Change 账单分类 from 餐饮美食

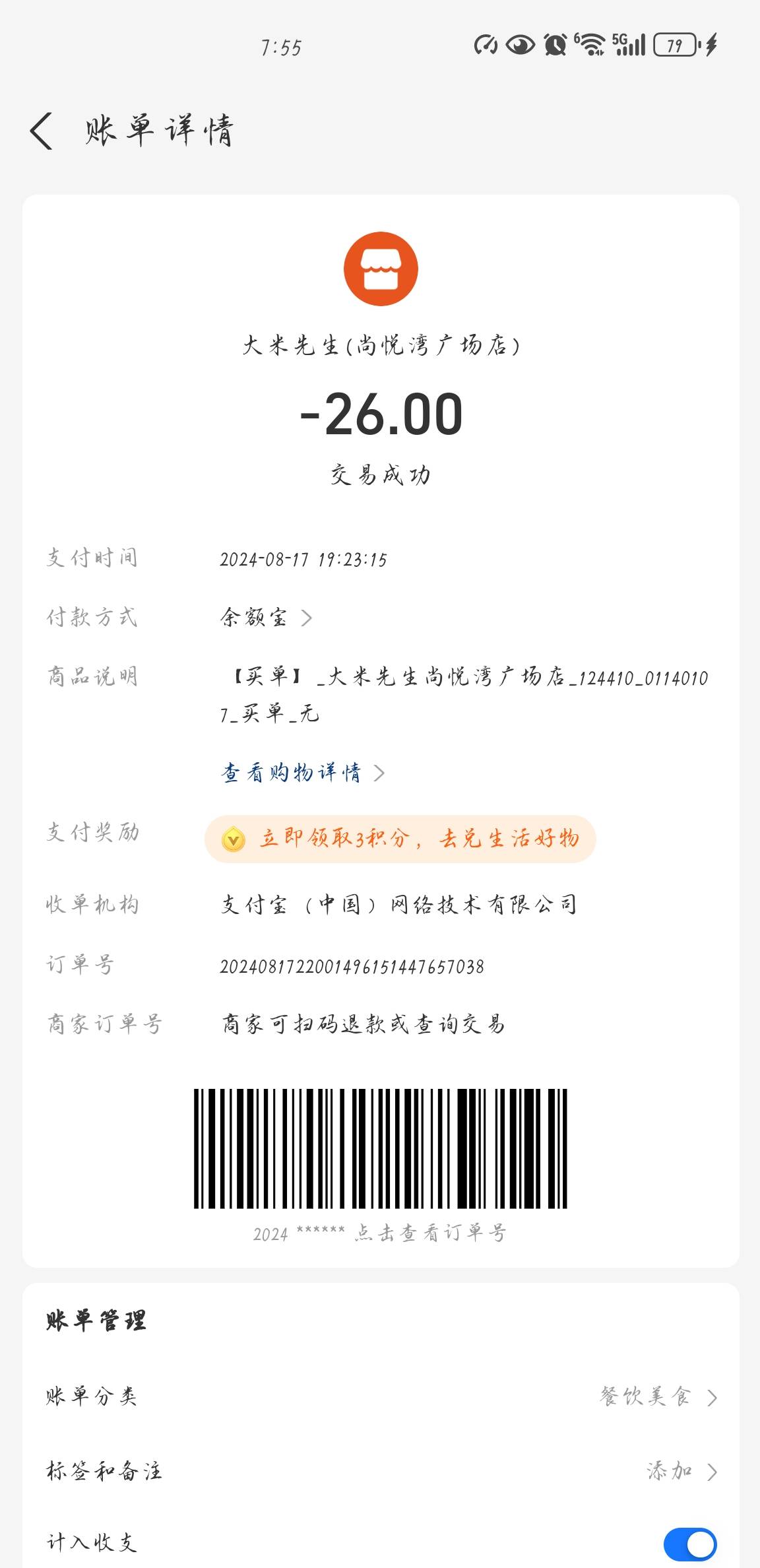381,1397
